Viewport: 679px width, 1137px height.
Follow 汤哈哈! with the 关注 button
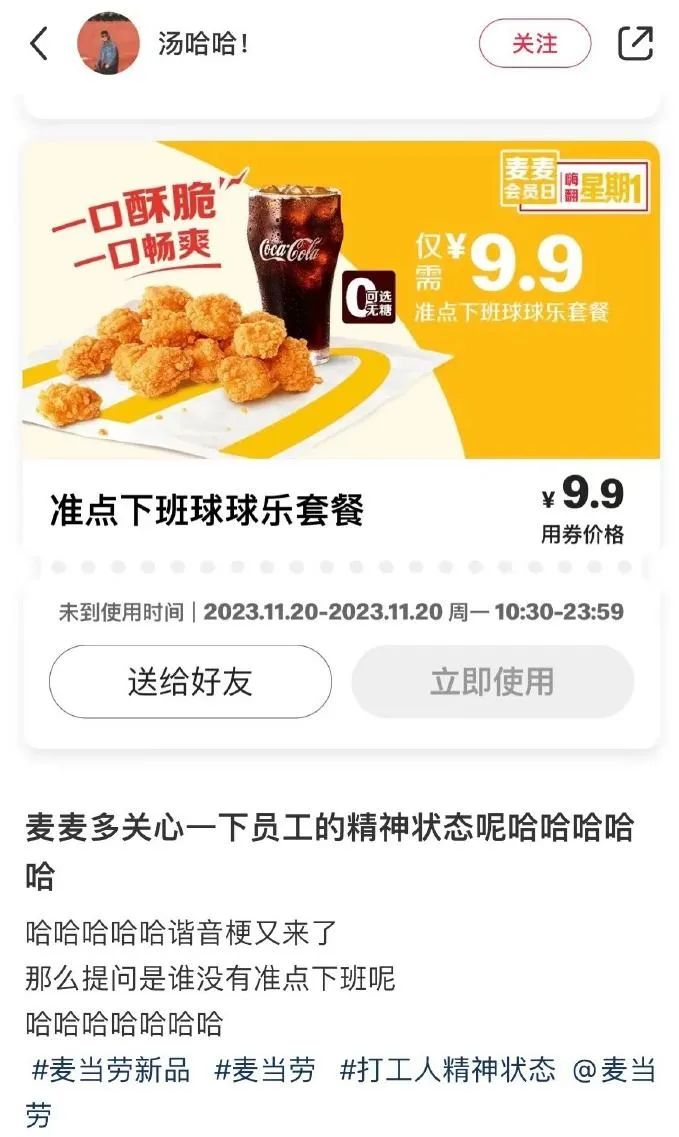pyautogui.click(x=534, y=44)
